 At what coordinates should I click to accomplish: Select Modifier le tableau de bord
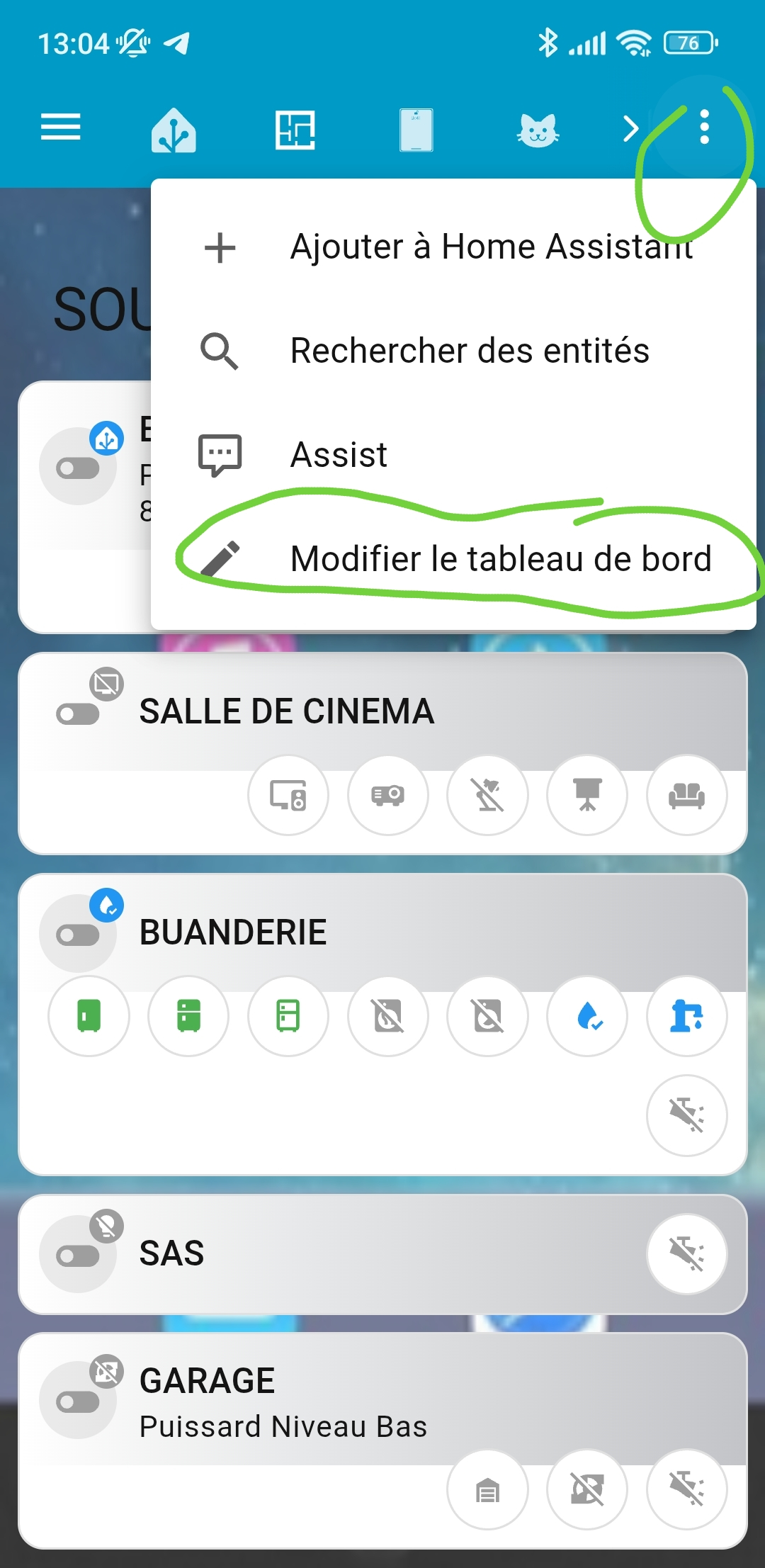[453, 558]
